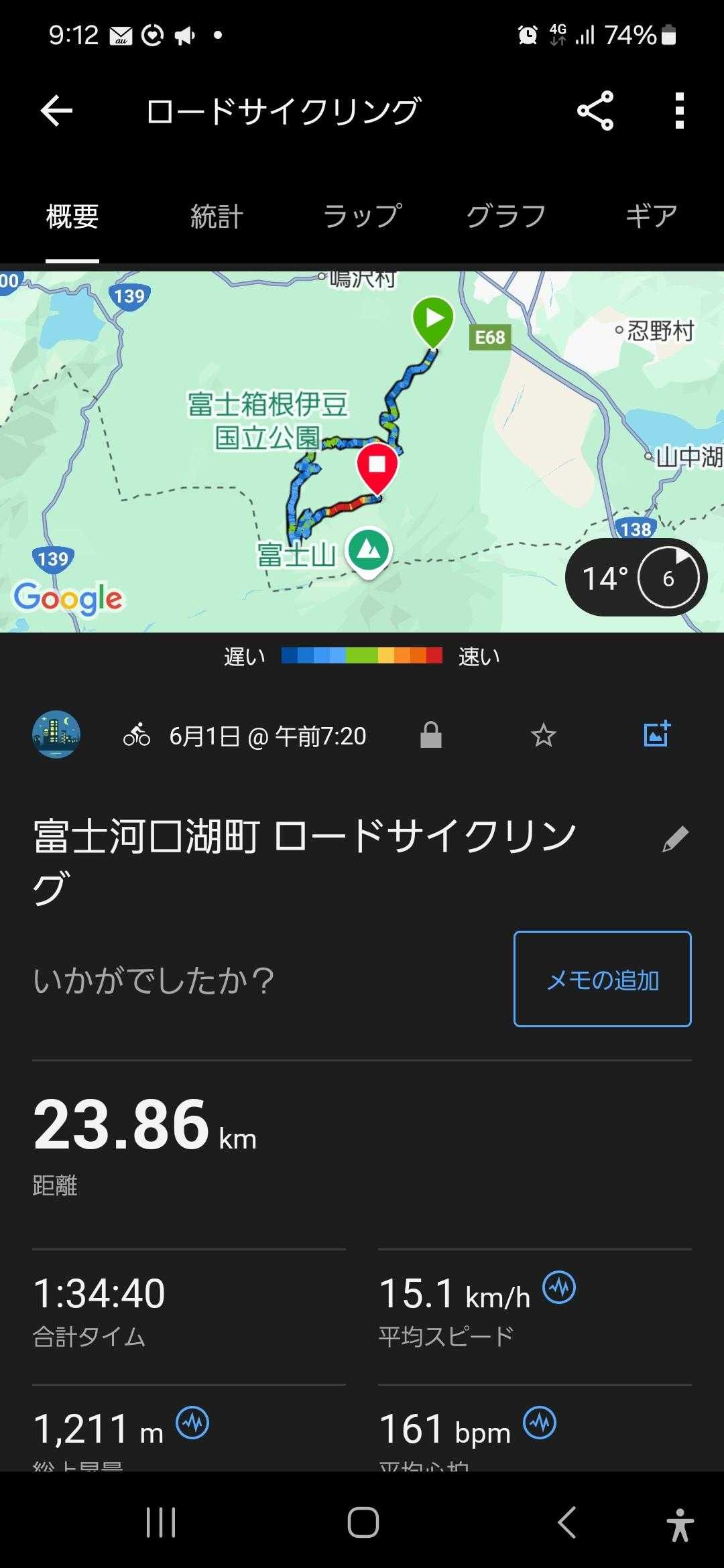Open the three-dot overflow menu
This screenshot has width=724, height=1568.
click(679, 111)
